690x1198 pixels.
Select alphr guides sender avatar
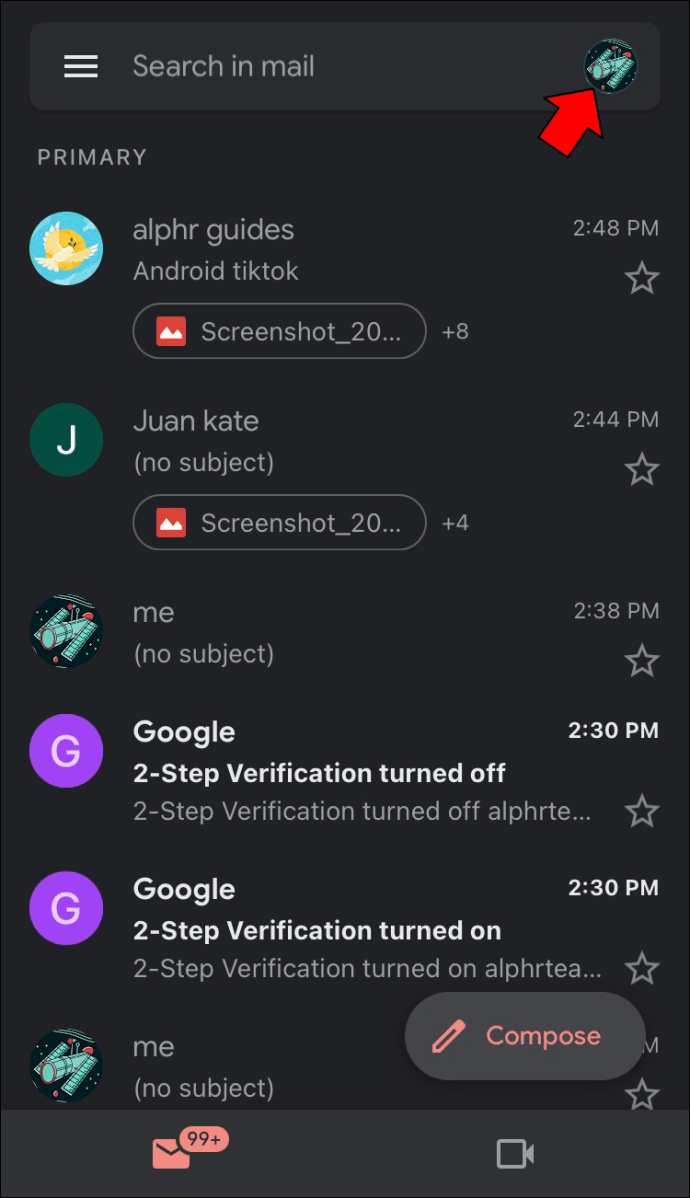pos(66,248)
